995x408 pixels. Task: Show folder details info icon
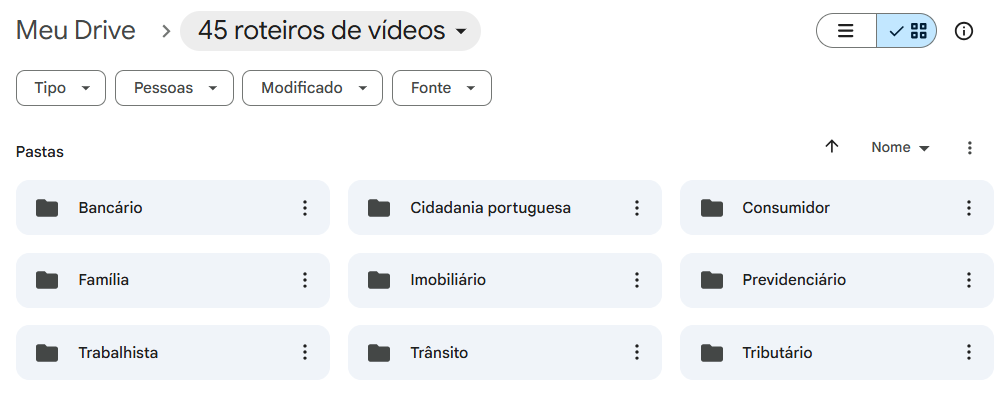(964, 31)
